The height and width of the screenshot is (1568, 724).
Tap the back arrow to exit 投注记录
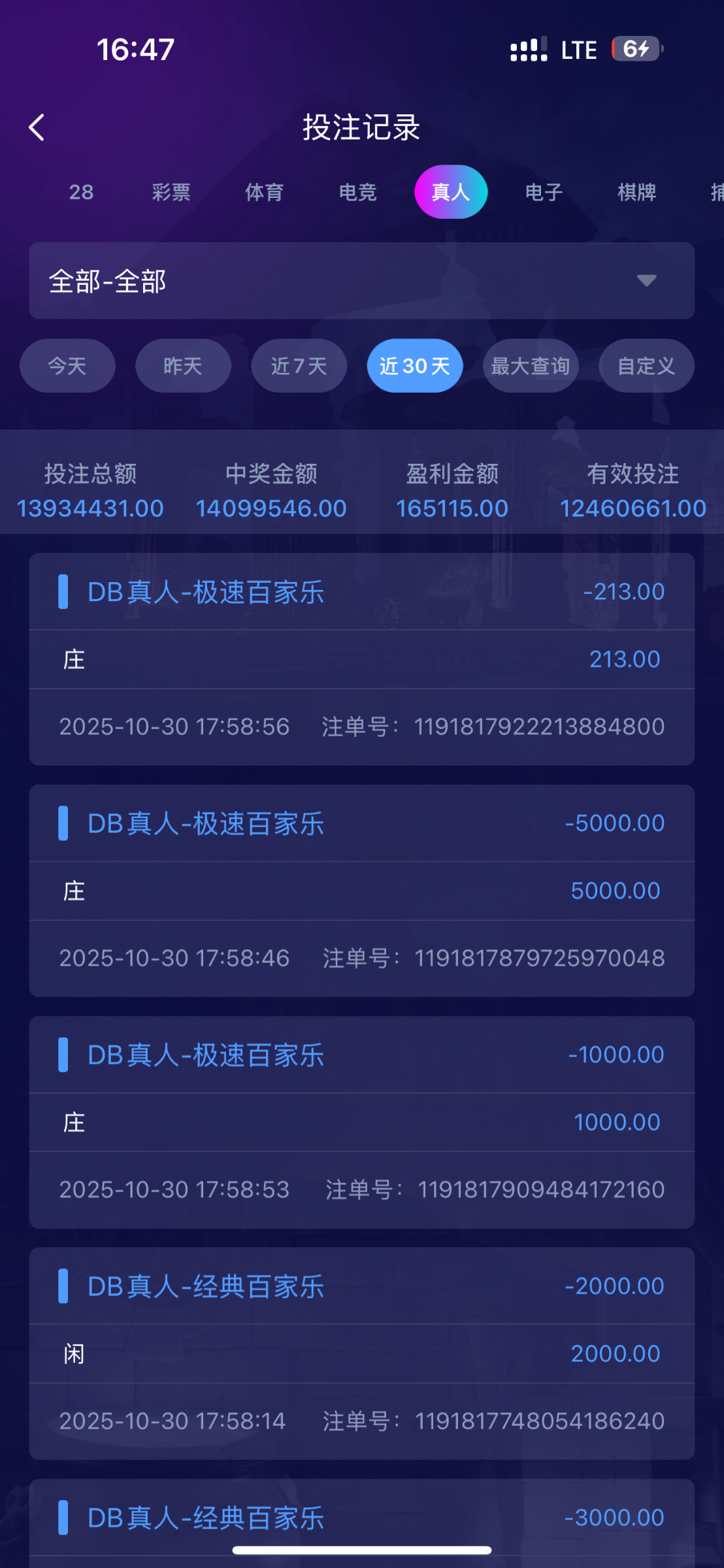tap(37, 127)
